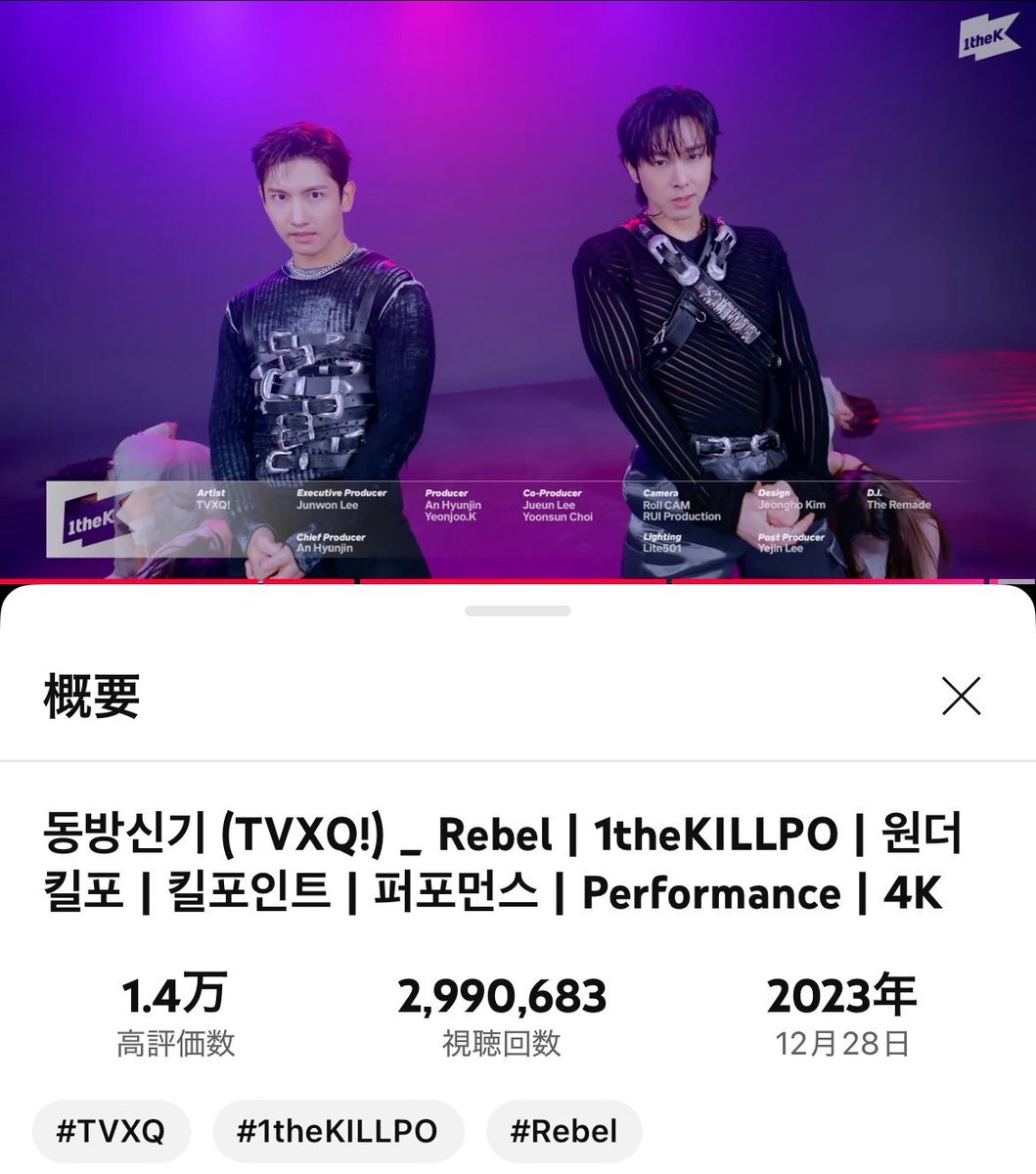Open the #1theKILLPO hashtag chip

(338, 1132)
